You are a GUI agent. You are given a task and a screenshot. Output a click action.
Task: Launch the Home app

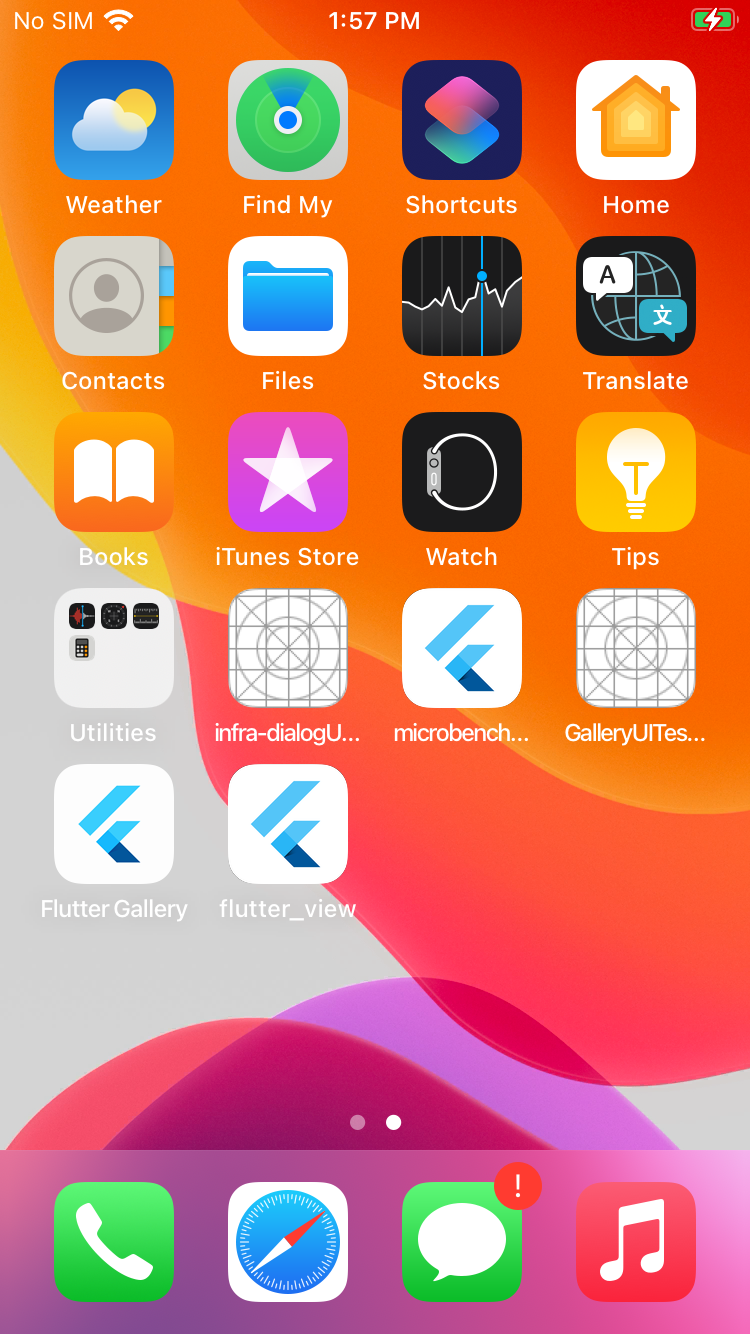[635, 119]
